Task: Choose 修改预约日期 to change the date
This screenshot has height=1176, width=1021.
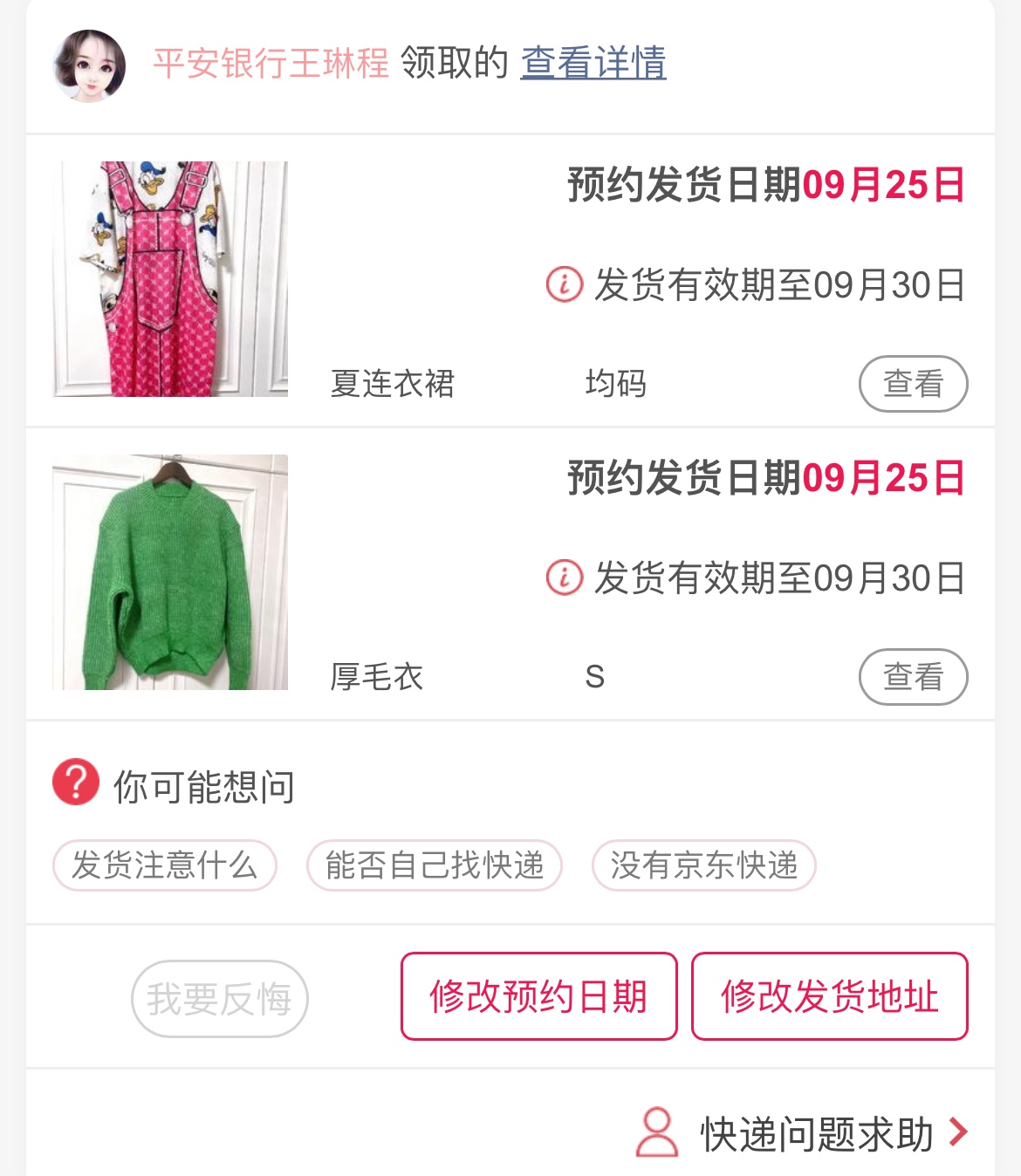Action: point(538,996)
